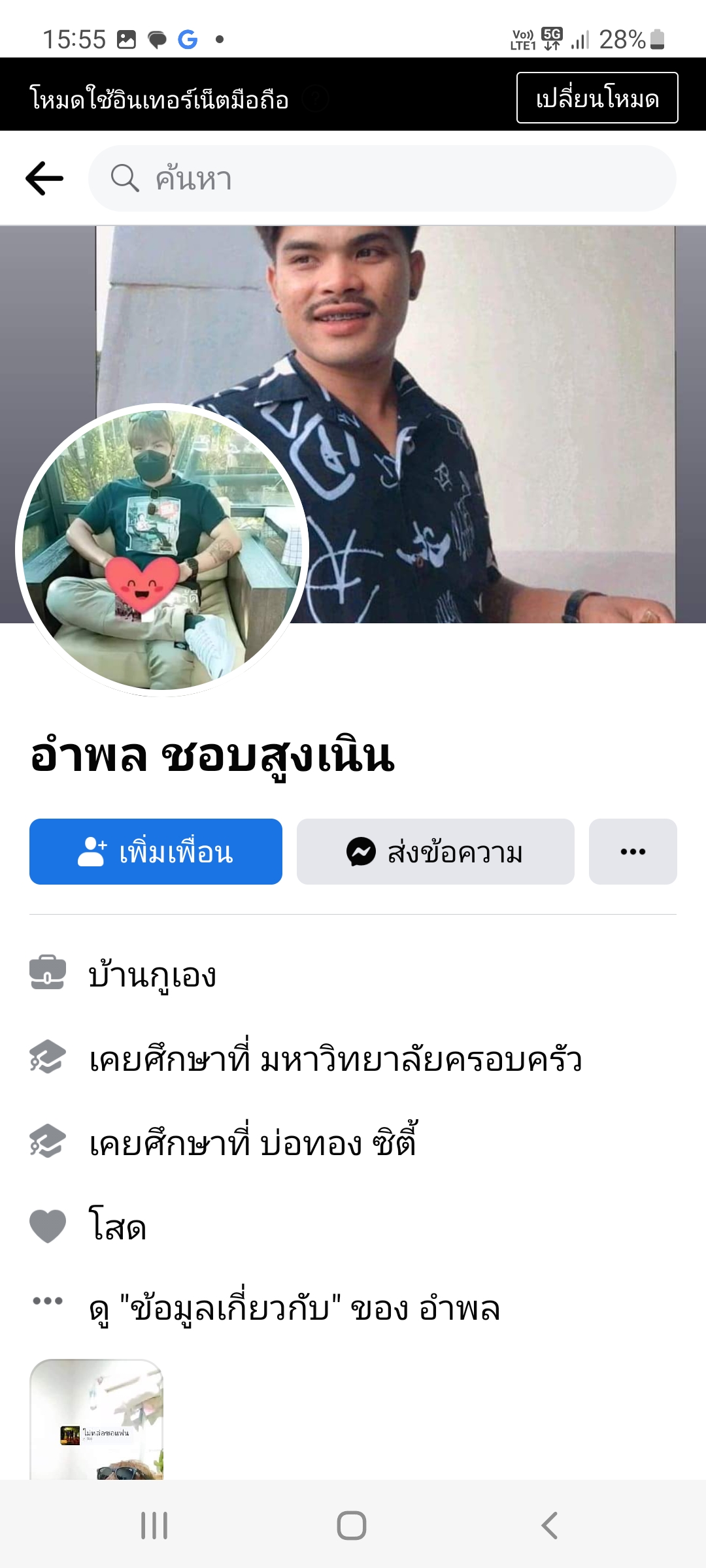
Task: View the round profile picture
Action: point(162,550)
